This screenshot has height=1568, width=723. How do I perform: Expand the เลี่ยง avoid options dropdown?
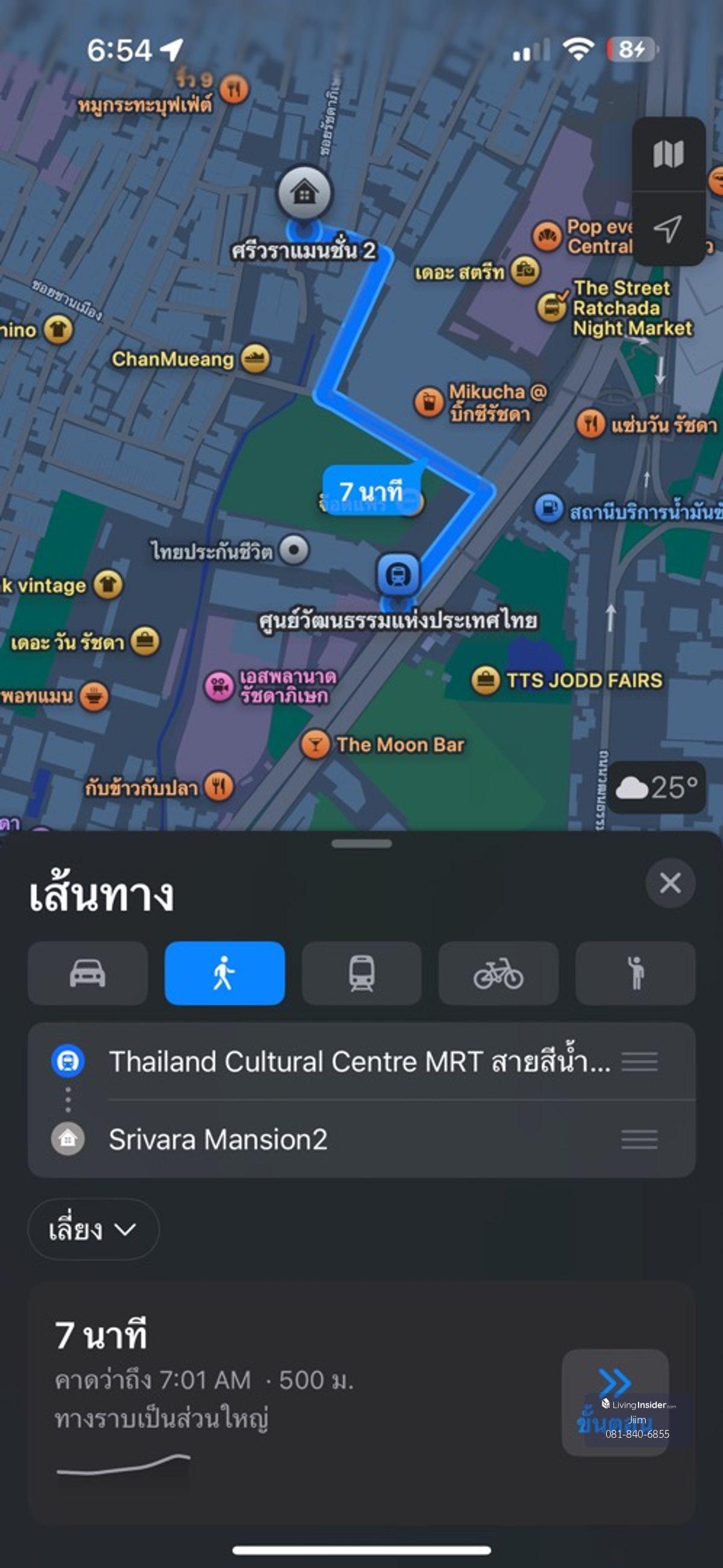coord(93,1229)
